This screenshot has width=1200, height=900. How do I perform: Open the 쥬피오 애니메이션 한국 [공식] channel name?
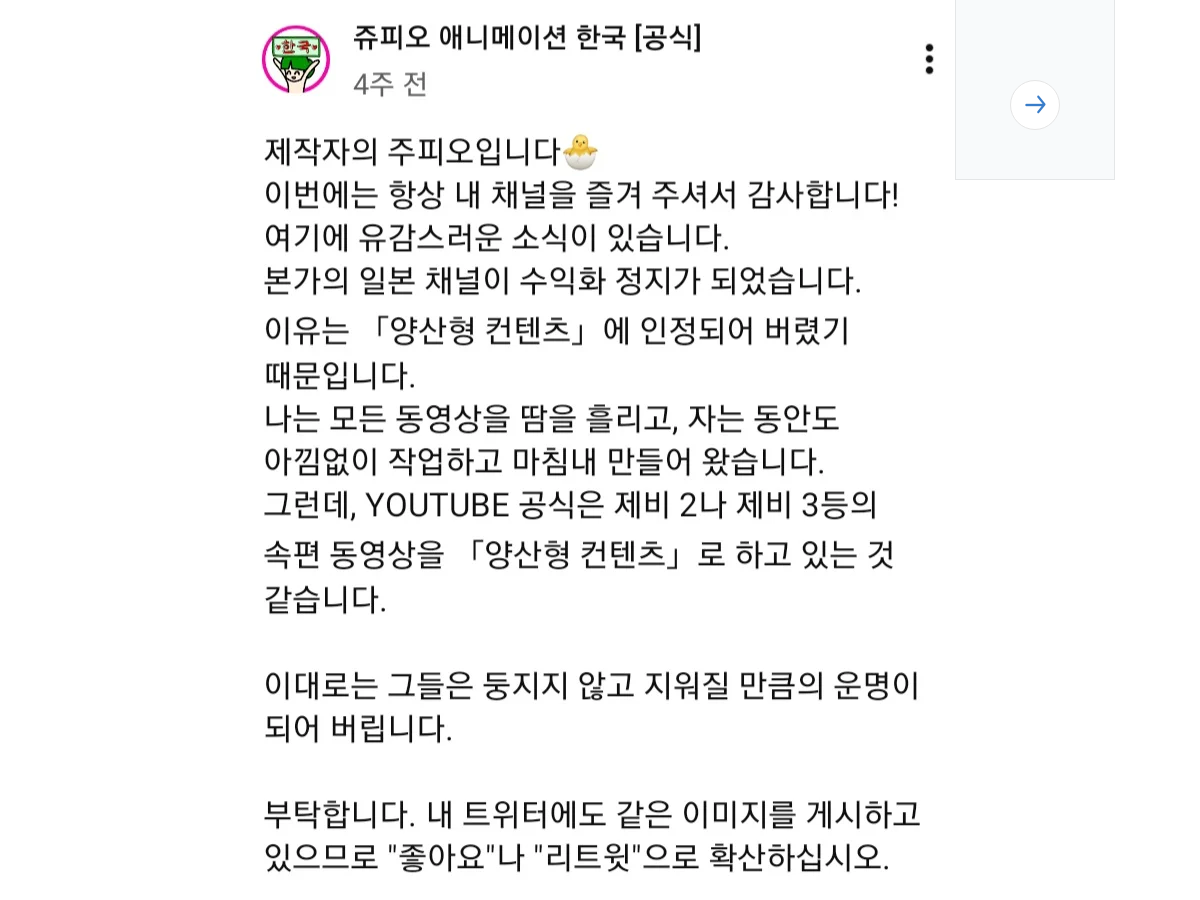click(527, 38)
